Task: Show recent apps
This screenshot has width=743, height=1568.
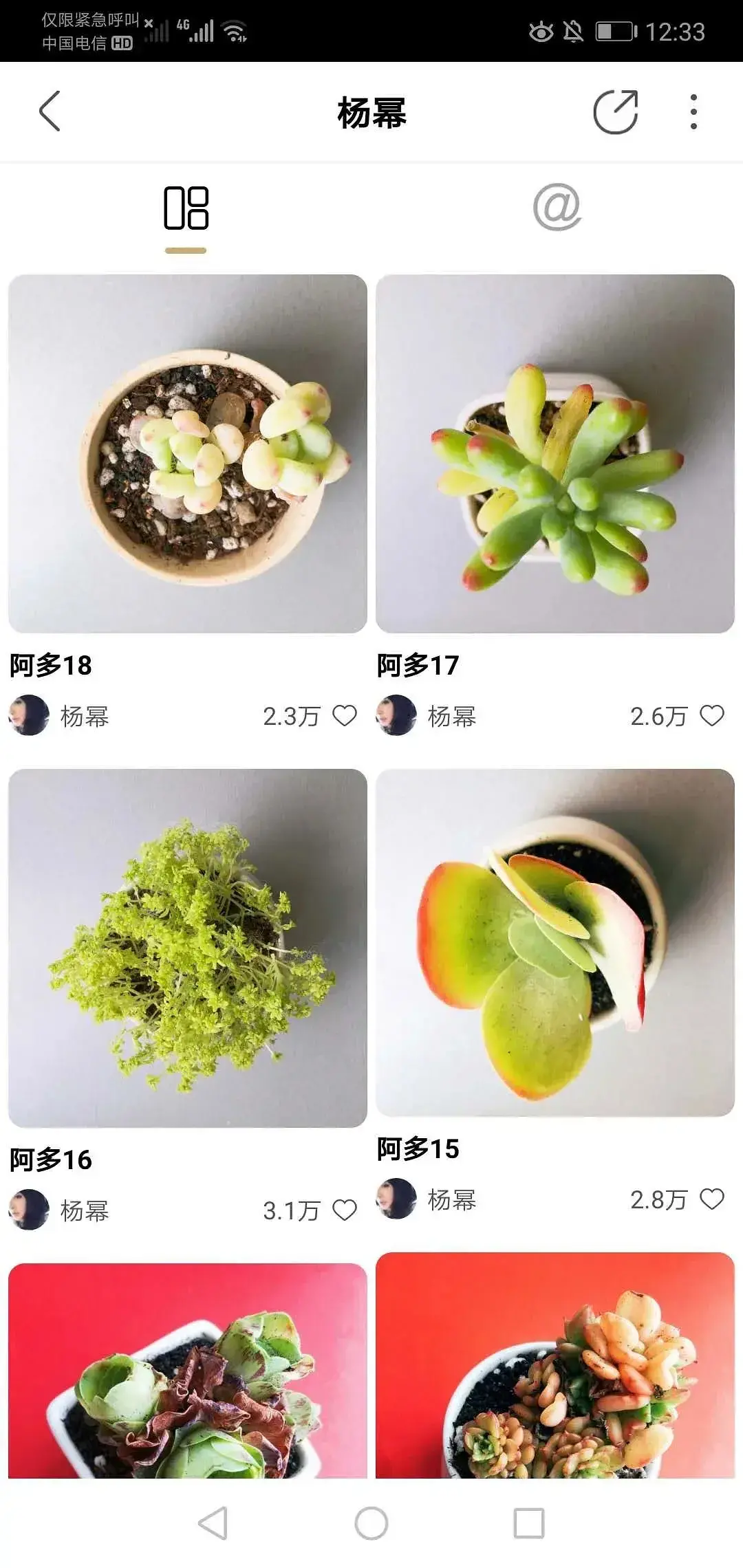Action: pyautogui.click(x=529, y=1523)
